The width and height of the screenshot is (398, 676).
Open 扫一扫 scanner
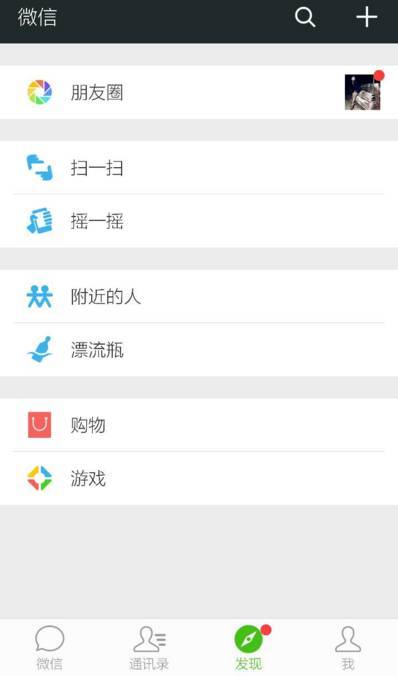click(x=199, y=168)
